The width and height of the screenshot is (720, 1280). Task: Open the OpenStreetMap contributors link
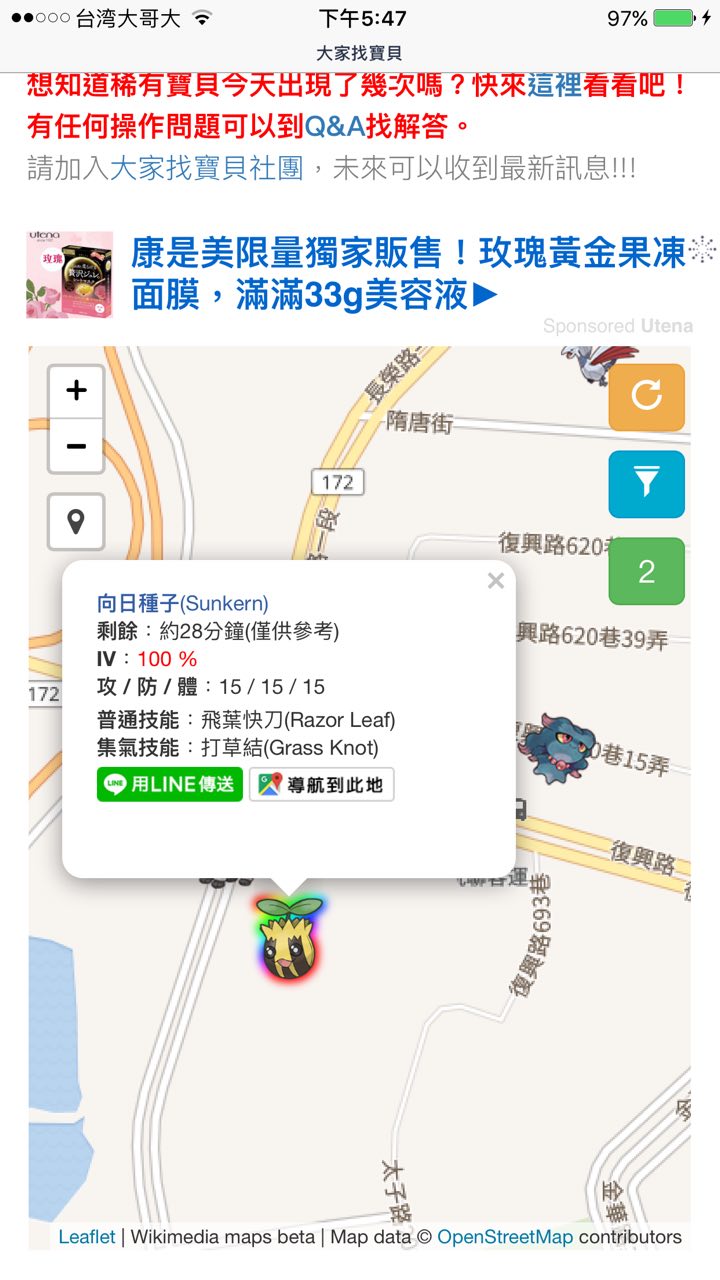505,1237
